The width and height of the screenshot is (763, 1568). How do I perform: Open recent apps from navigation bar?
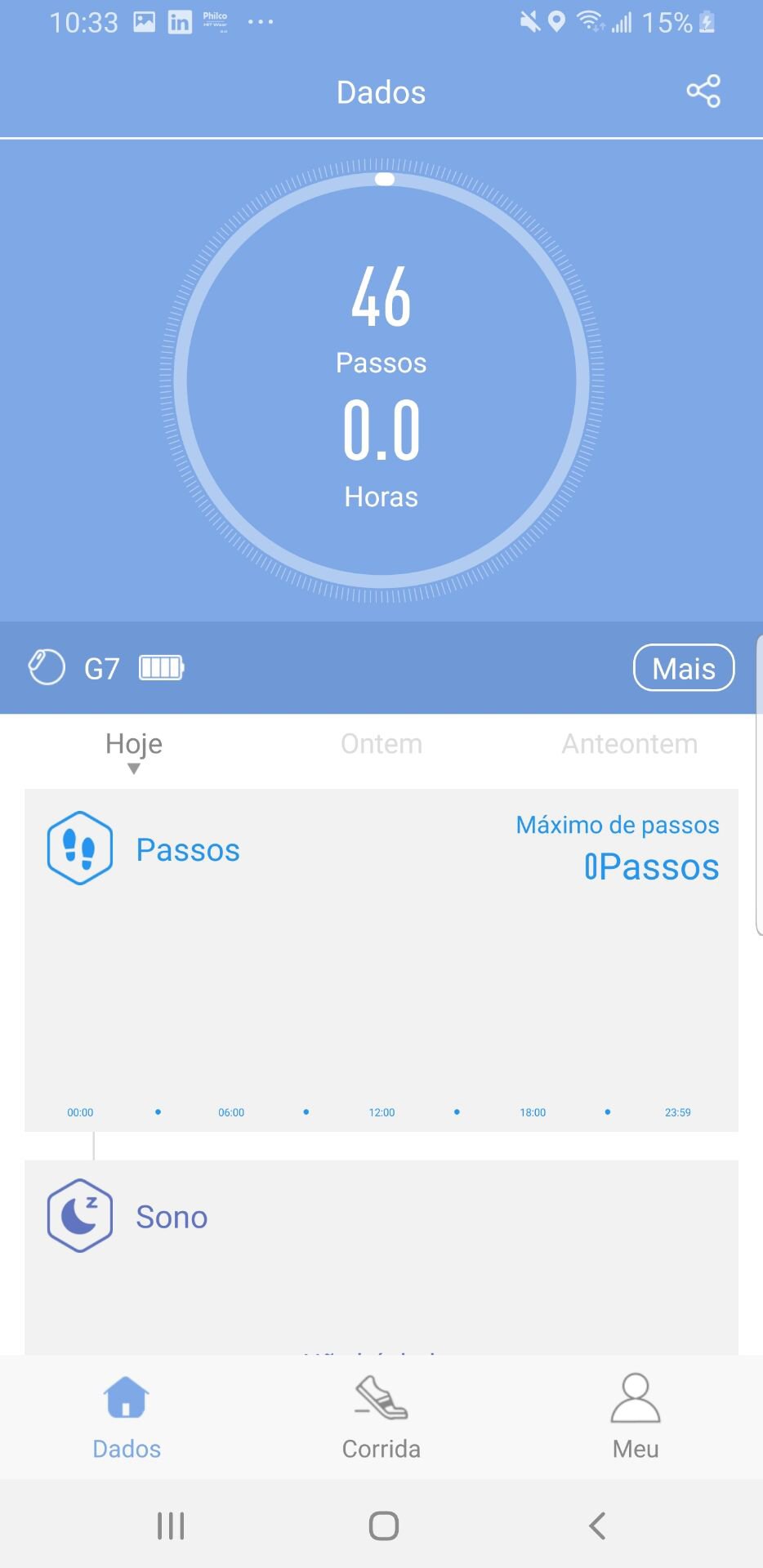coord(171,1525)
